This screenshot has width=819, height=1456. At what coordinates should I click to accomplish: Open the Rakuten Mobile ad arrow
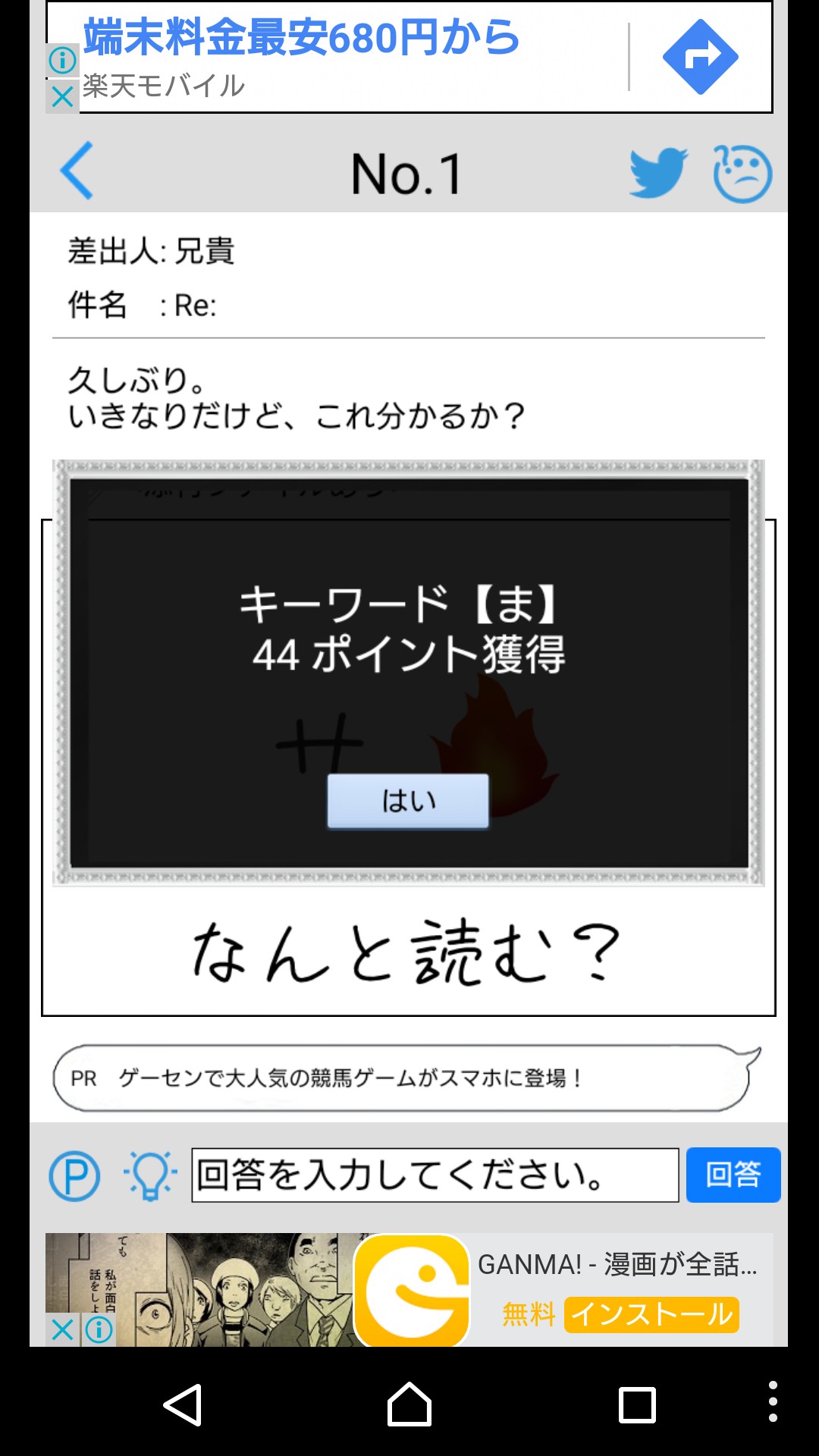(x=700, y=58)
